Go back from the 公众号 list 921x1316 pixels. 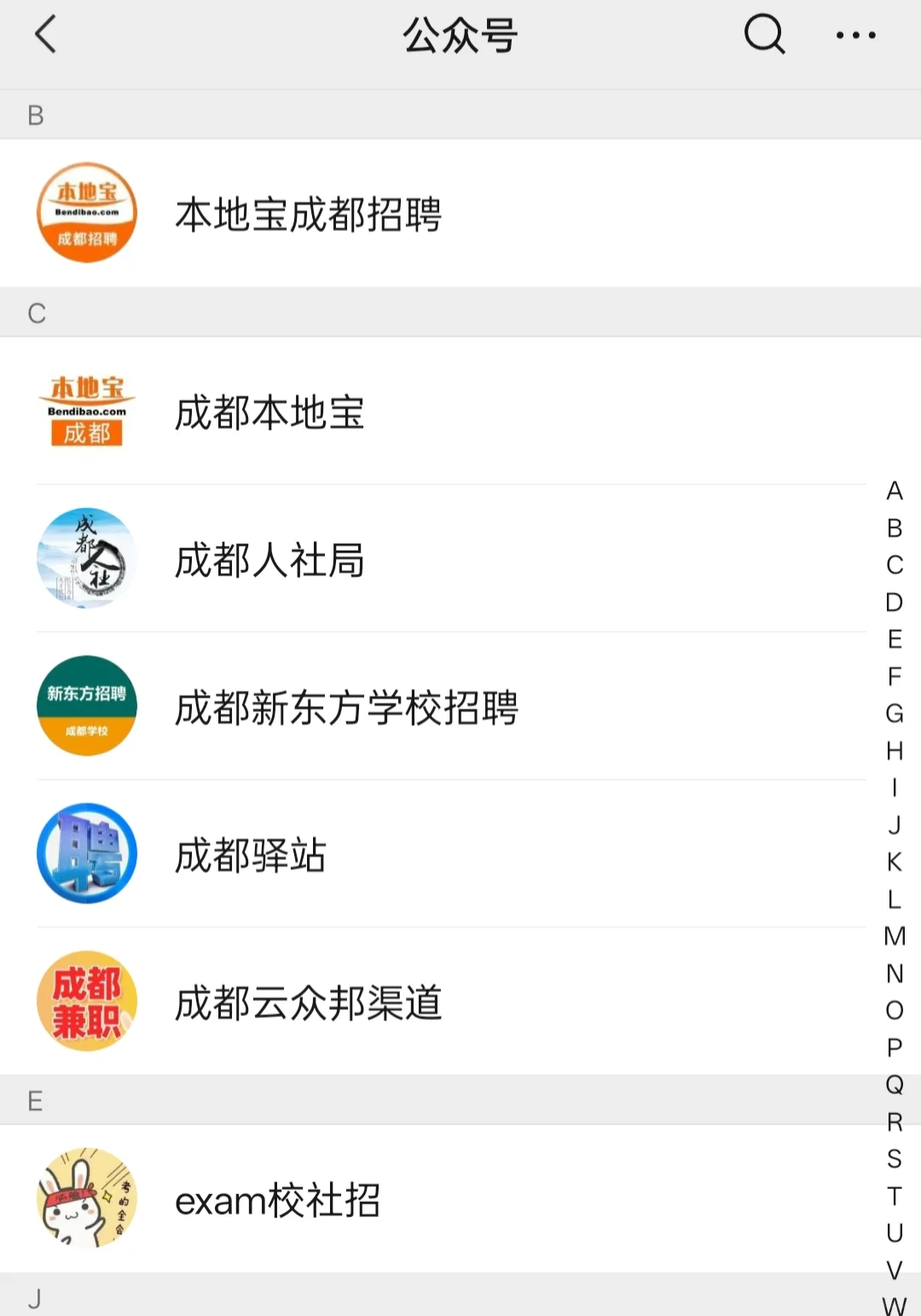pyautogui.click(x=46, y=35)
